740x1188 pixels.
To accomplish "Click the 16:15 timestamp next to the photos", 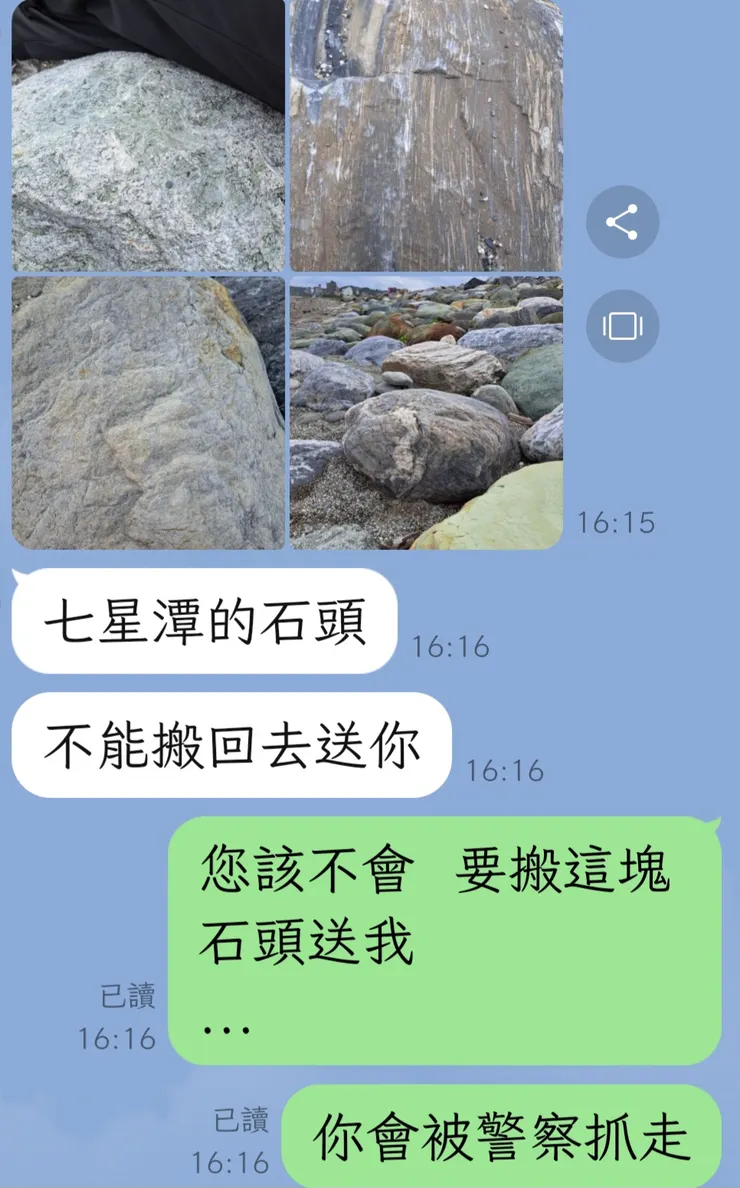I will [x=615, y=519].
